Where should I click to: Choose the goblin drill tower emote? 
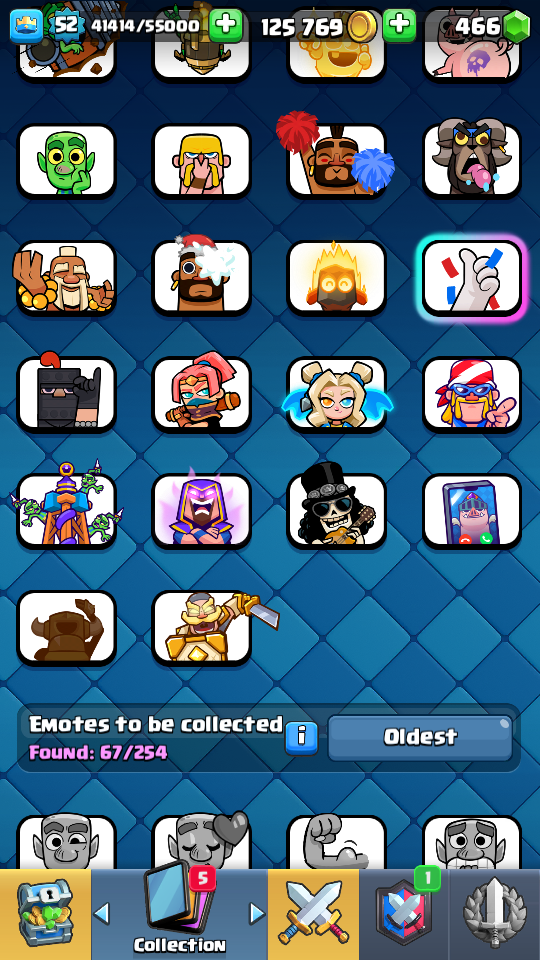[x=67, y=510]
